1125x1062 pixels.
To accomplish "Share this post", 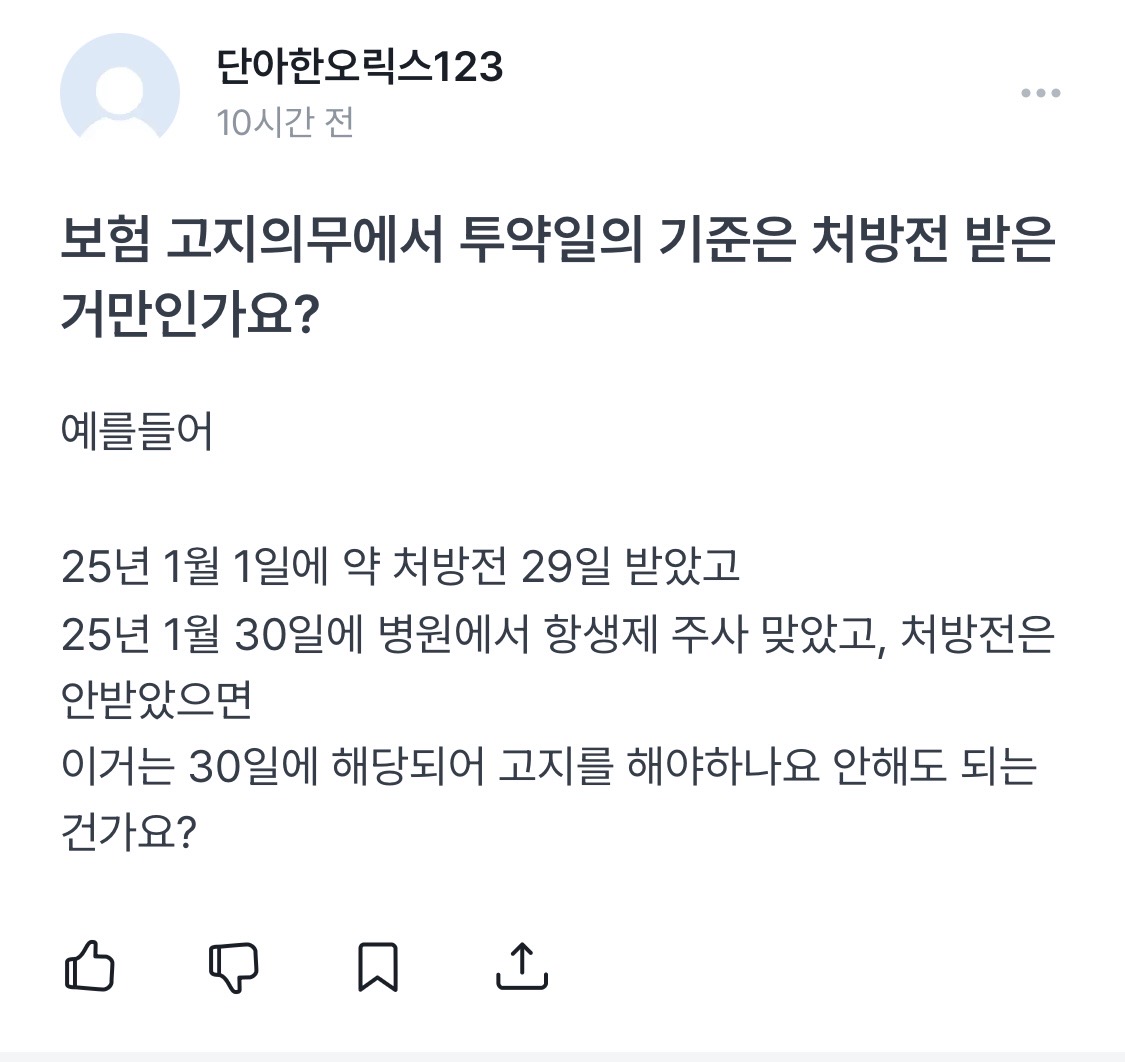I will (x=523, y=966).
